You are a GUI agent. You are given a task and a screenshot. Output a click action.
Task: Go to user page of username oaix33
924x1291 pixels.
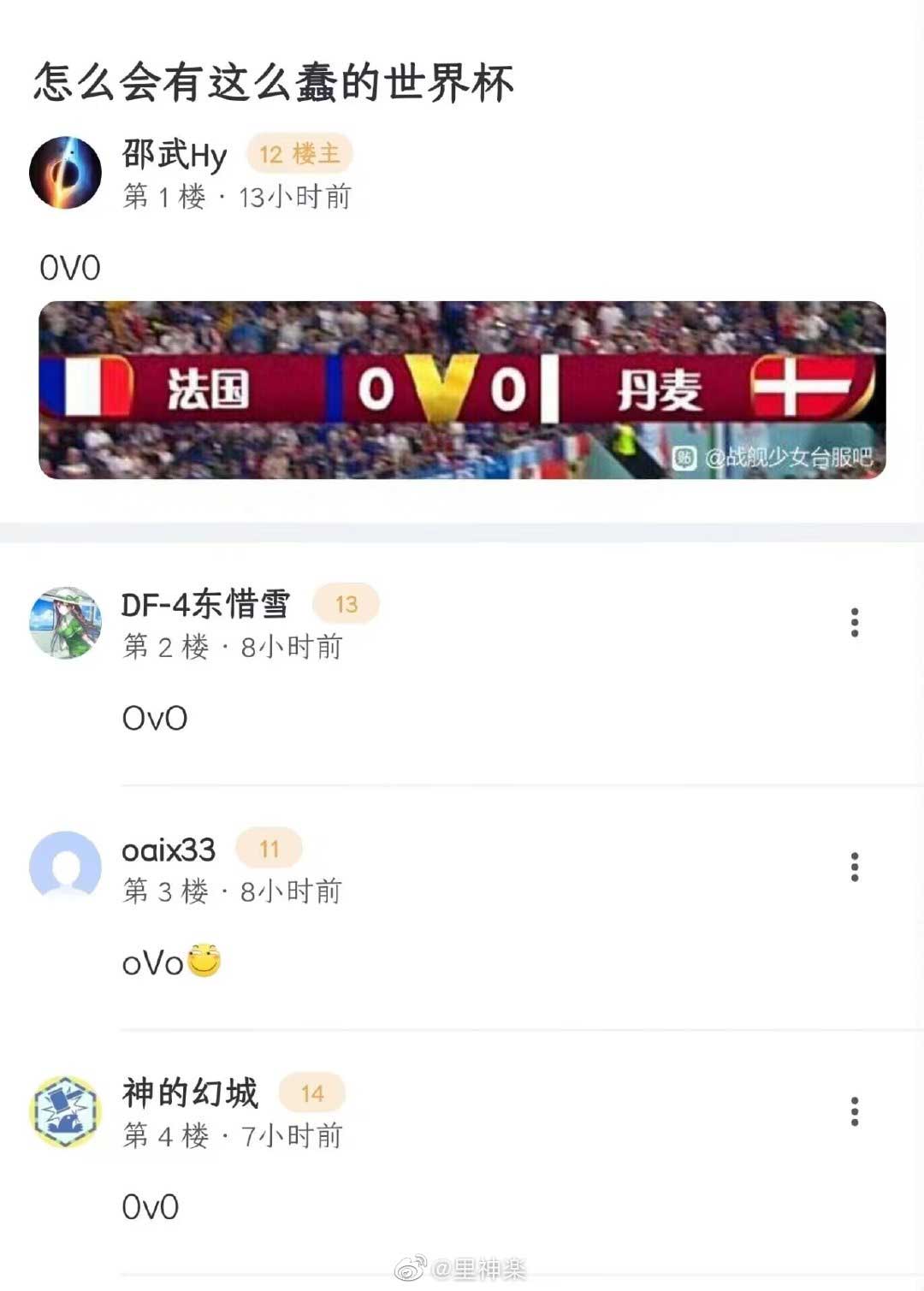click(169, 850)
